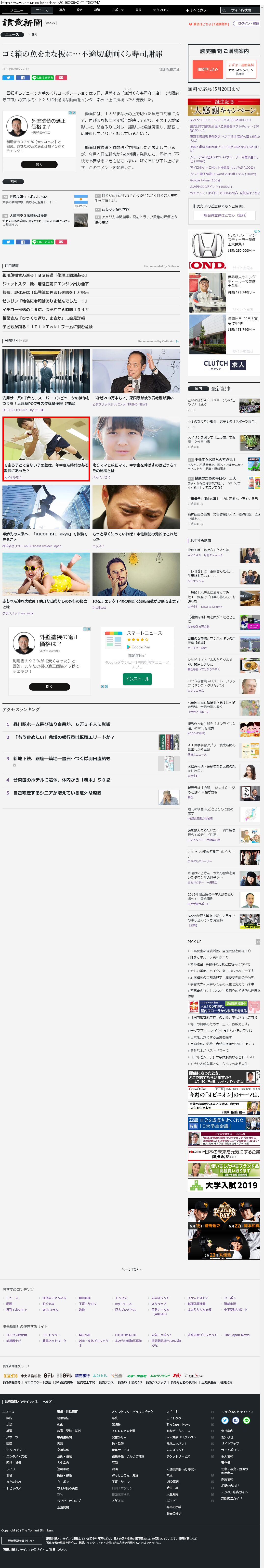This screenshot has width=264, height=1568.
Task: Switch to the 国内 navigation tab
Action: point(62,10)
